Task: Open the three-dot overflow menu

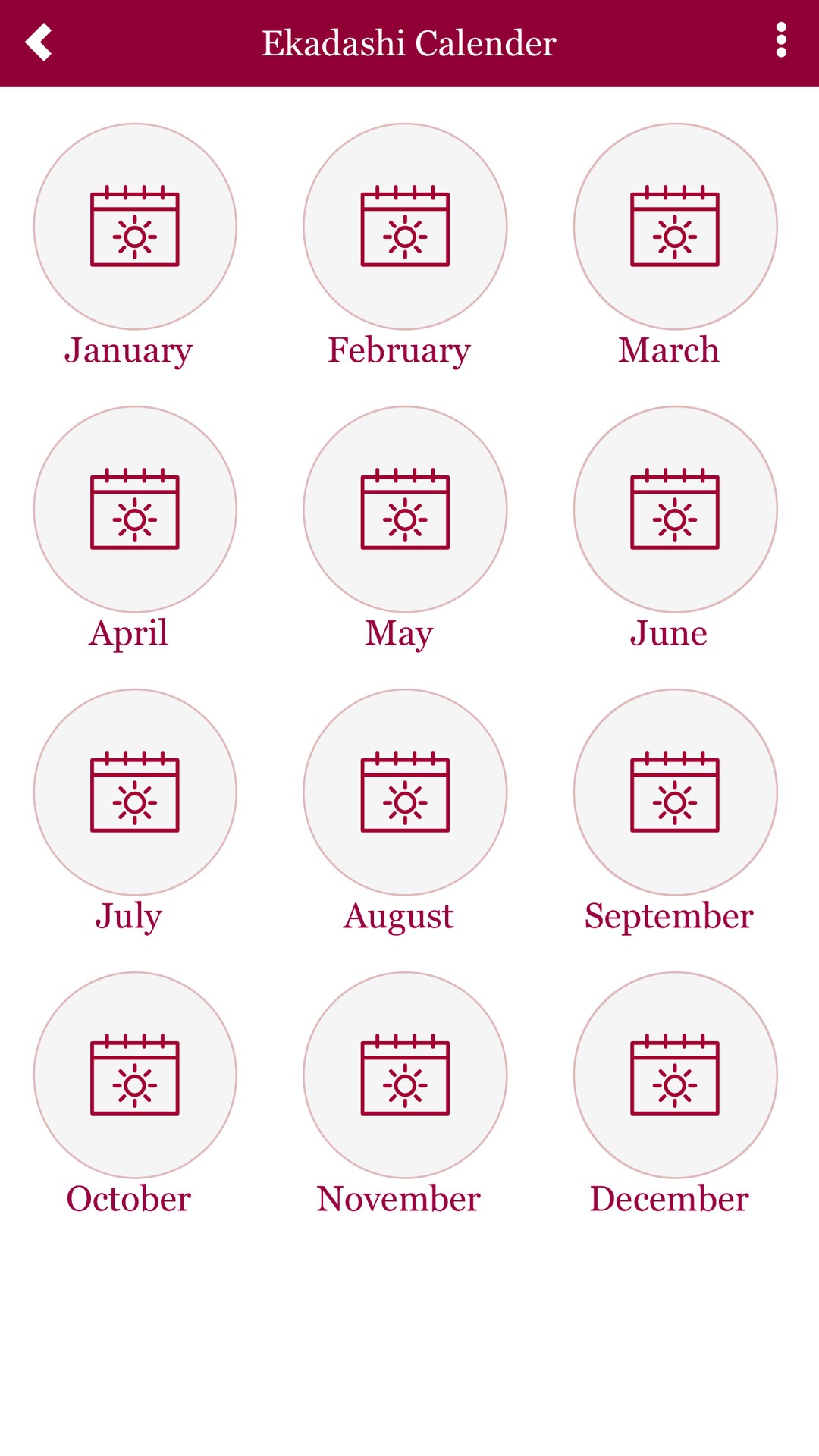Action: [781, 41]
